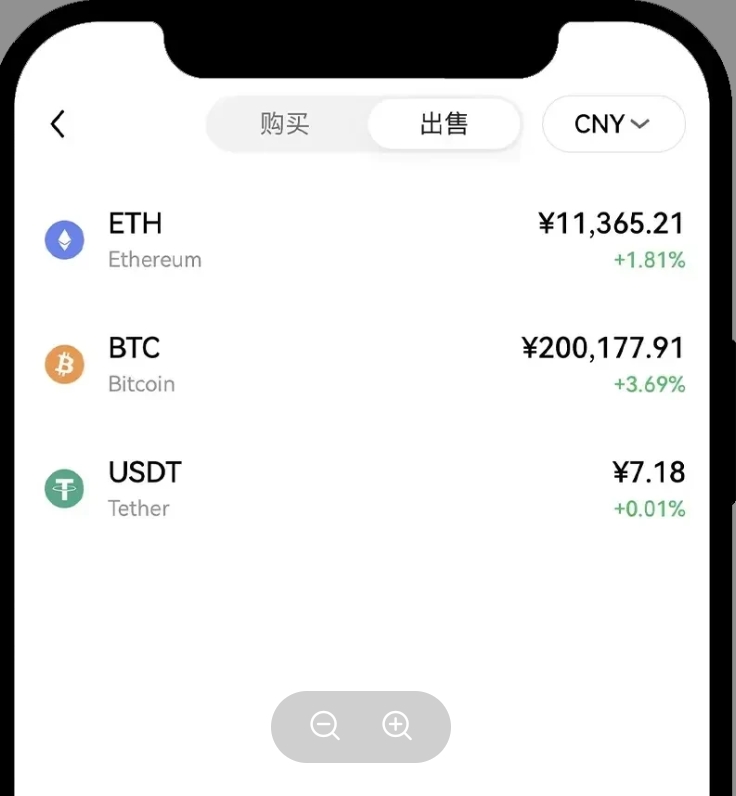The image size is (736, 796).
Task: Open the USDT Tether row
Action: point(365,489)
